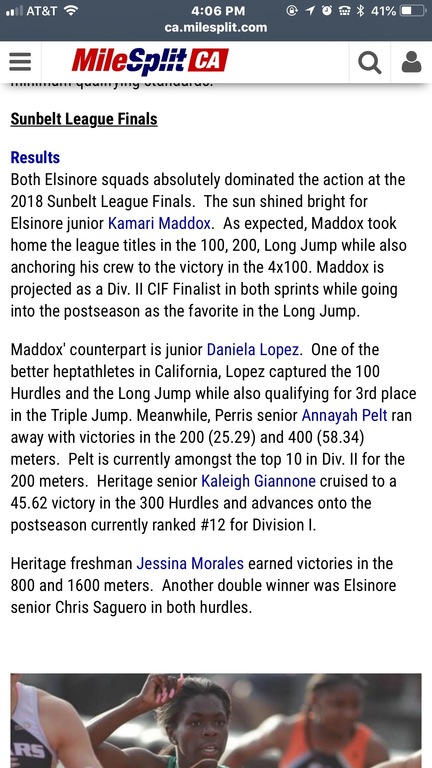Open Jessina Morales link
Image resolution: width=432 pixels, height=768 pixels.
click(x=190, y=563)
